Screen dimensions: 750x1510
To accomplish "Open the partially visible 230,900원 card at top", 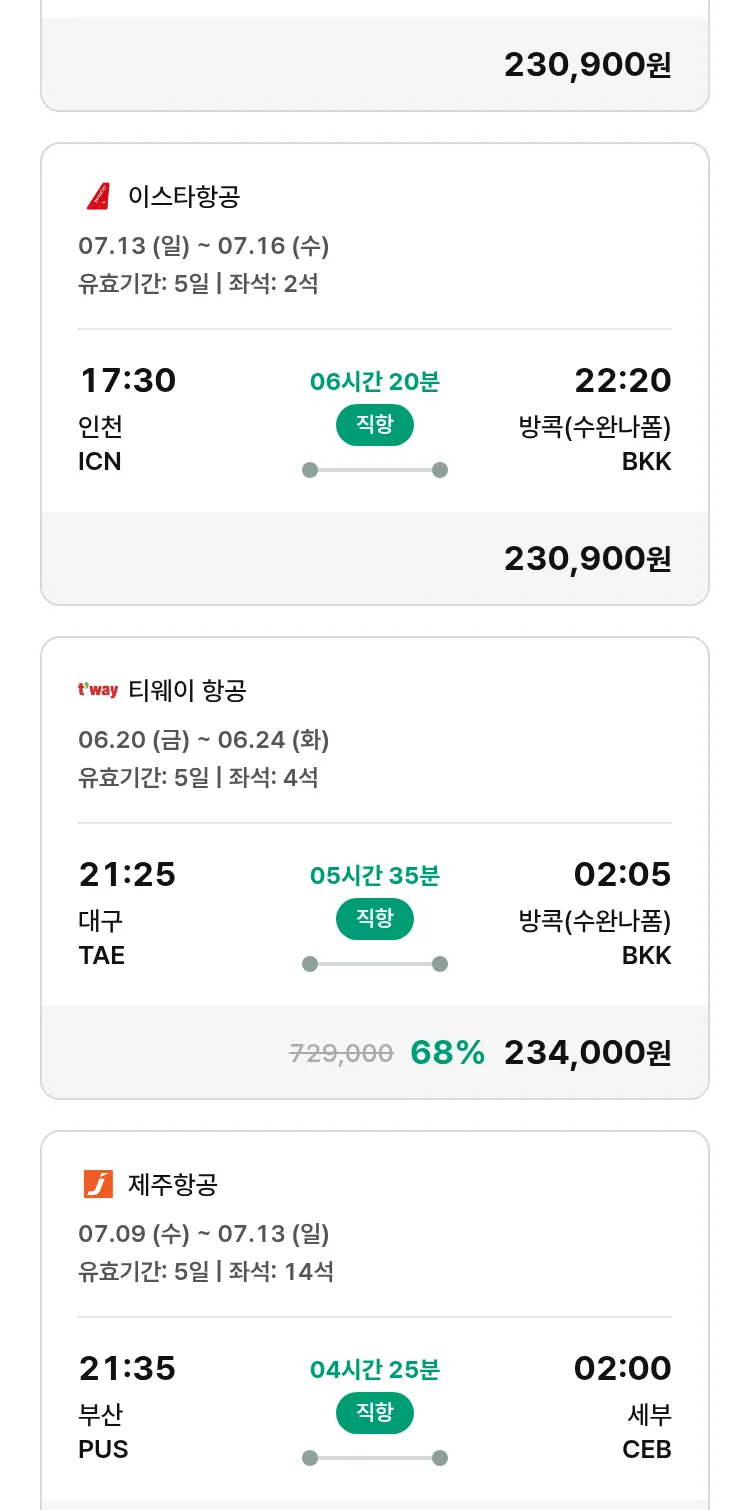I will (x=375, y=55).
